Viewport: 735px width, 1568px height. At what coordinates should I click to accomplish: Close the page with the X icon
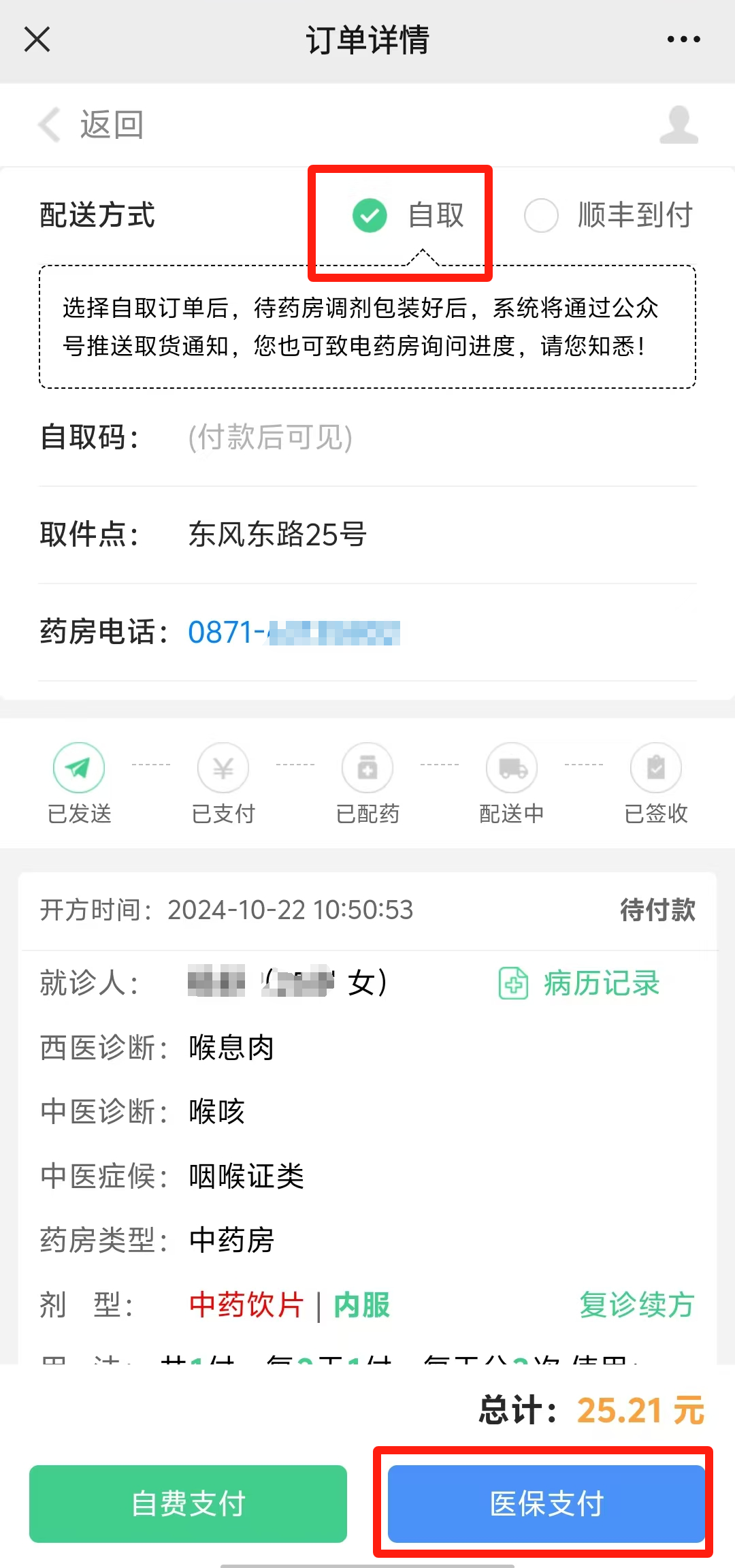tap(37, 39)
